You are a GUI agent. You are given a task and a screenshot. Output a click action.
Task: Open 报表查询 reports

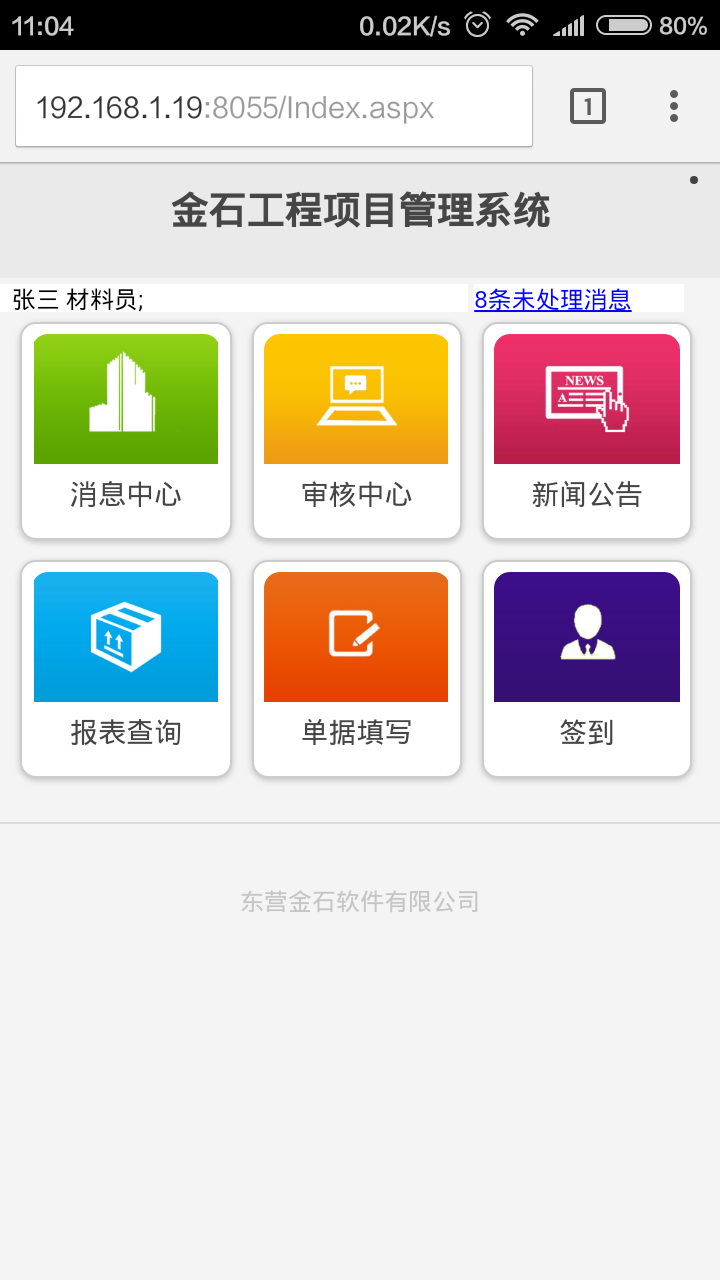126,668
